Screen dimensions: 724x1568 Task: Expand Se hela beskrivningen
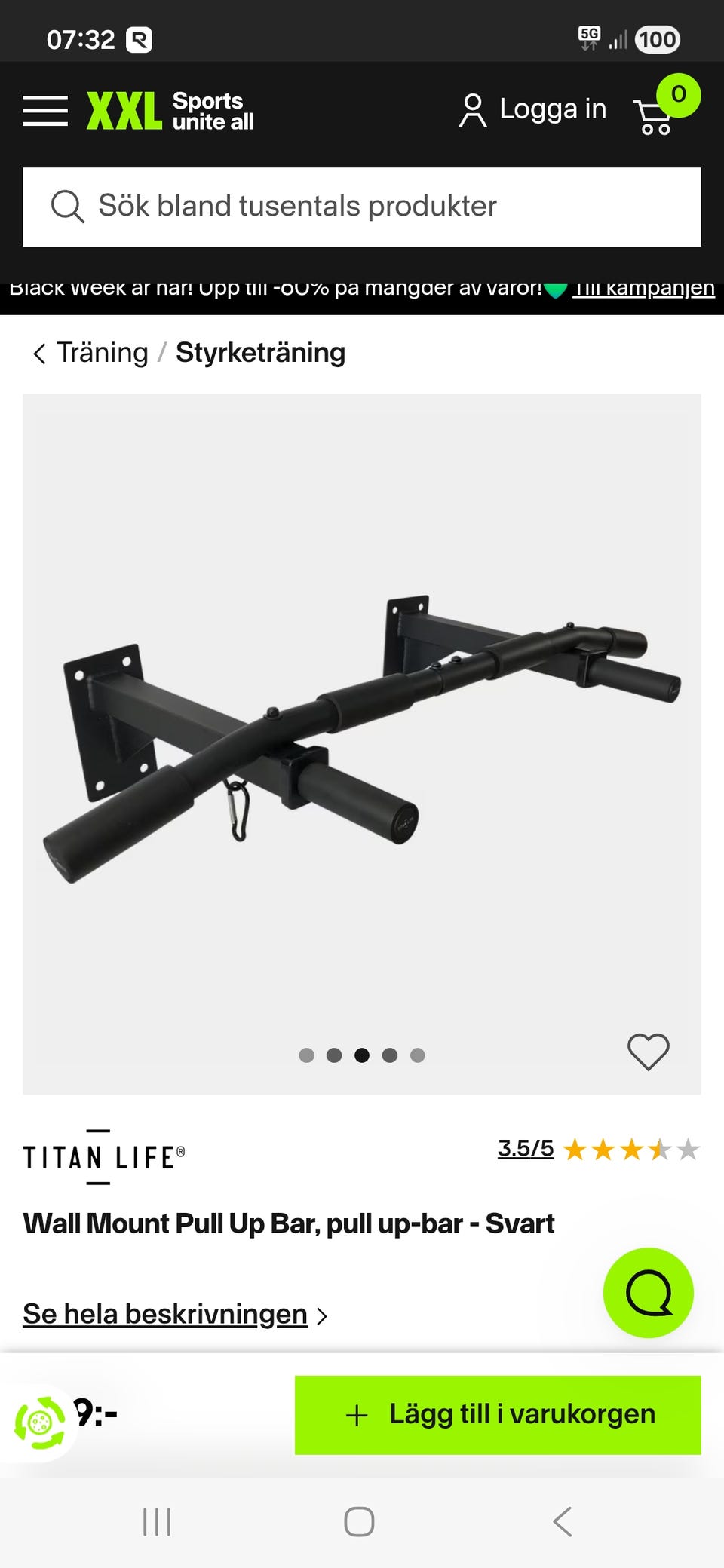click(166, 1315)
